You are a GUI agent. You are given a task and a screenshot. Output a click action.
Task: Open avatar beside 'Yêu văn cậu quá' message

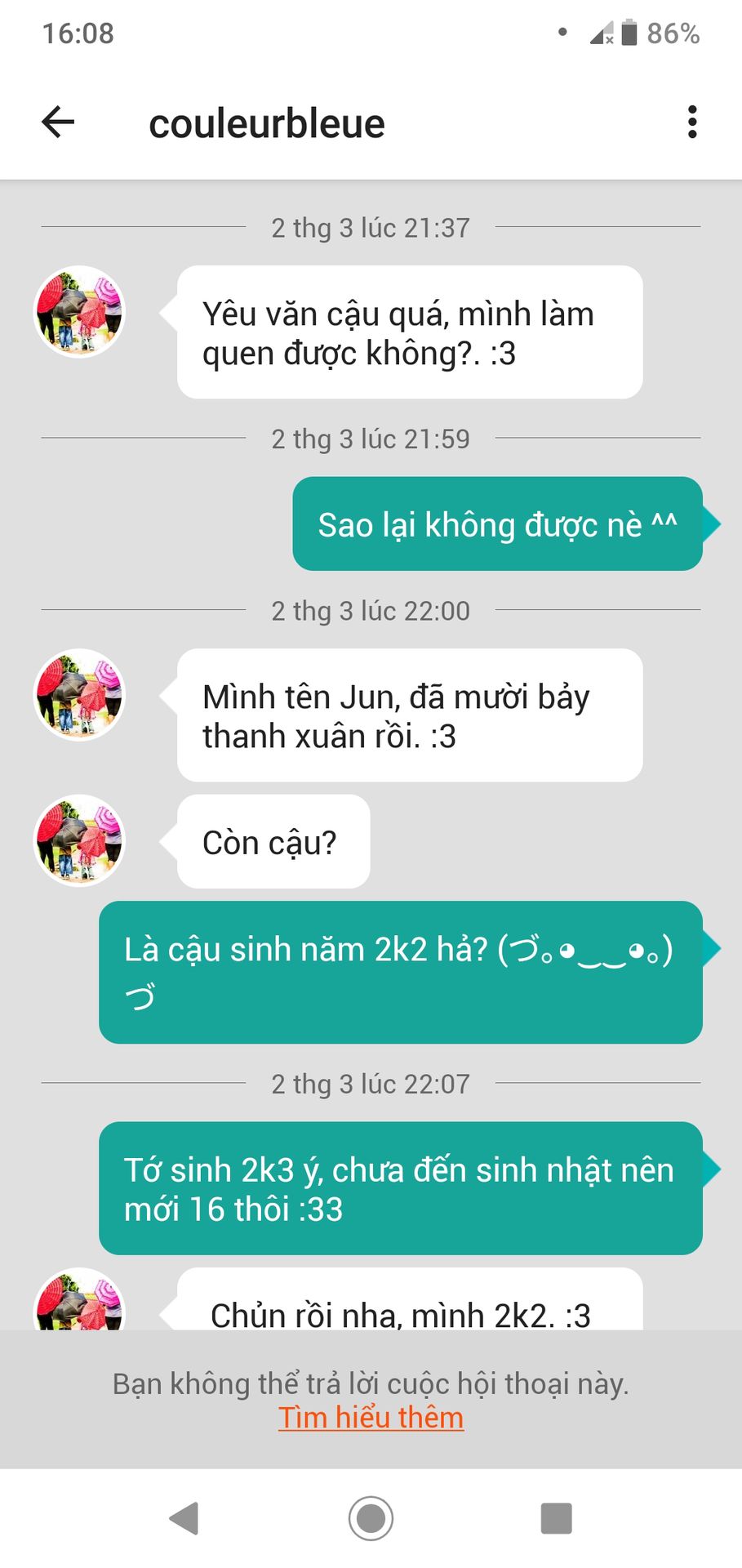(x=79, y=311)
